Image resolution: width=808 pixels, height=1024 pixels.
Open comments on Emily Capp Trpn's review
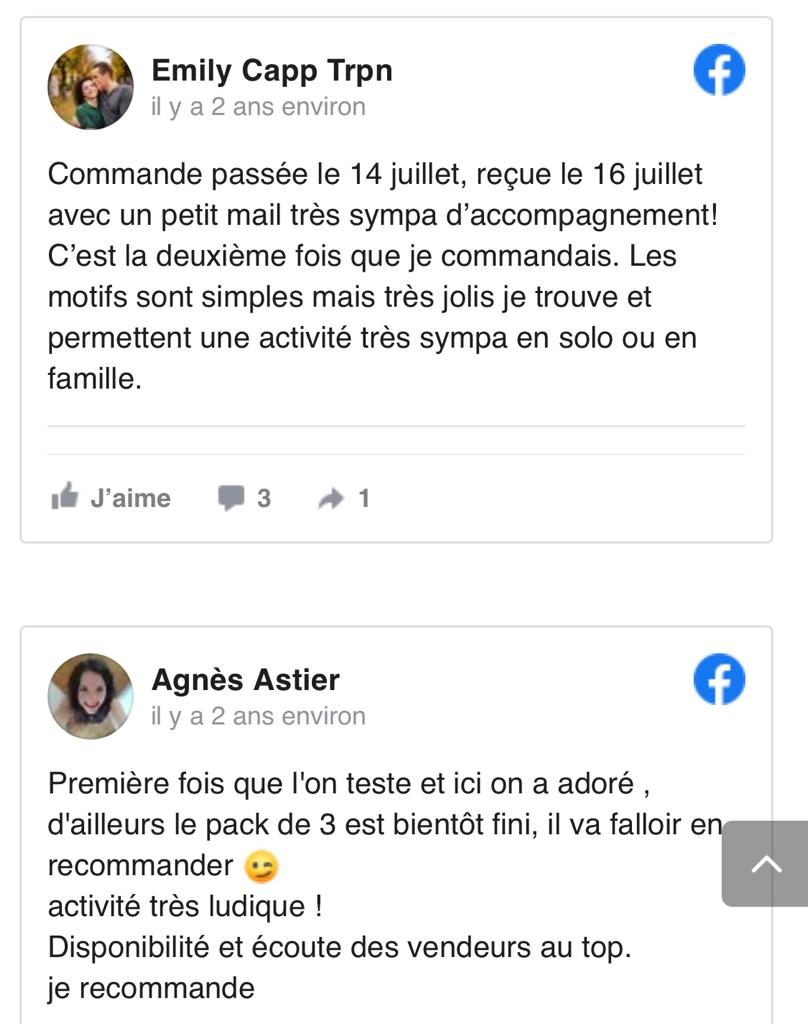[x=244, y=497]
